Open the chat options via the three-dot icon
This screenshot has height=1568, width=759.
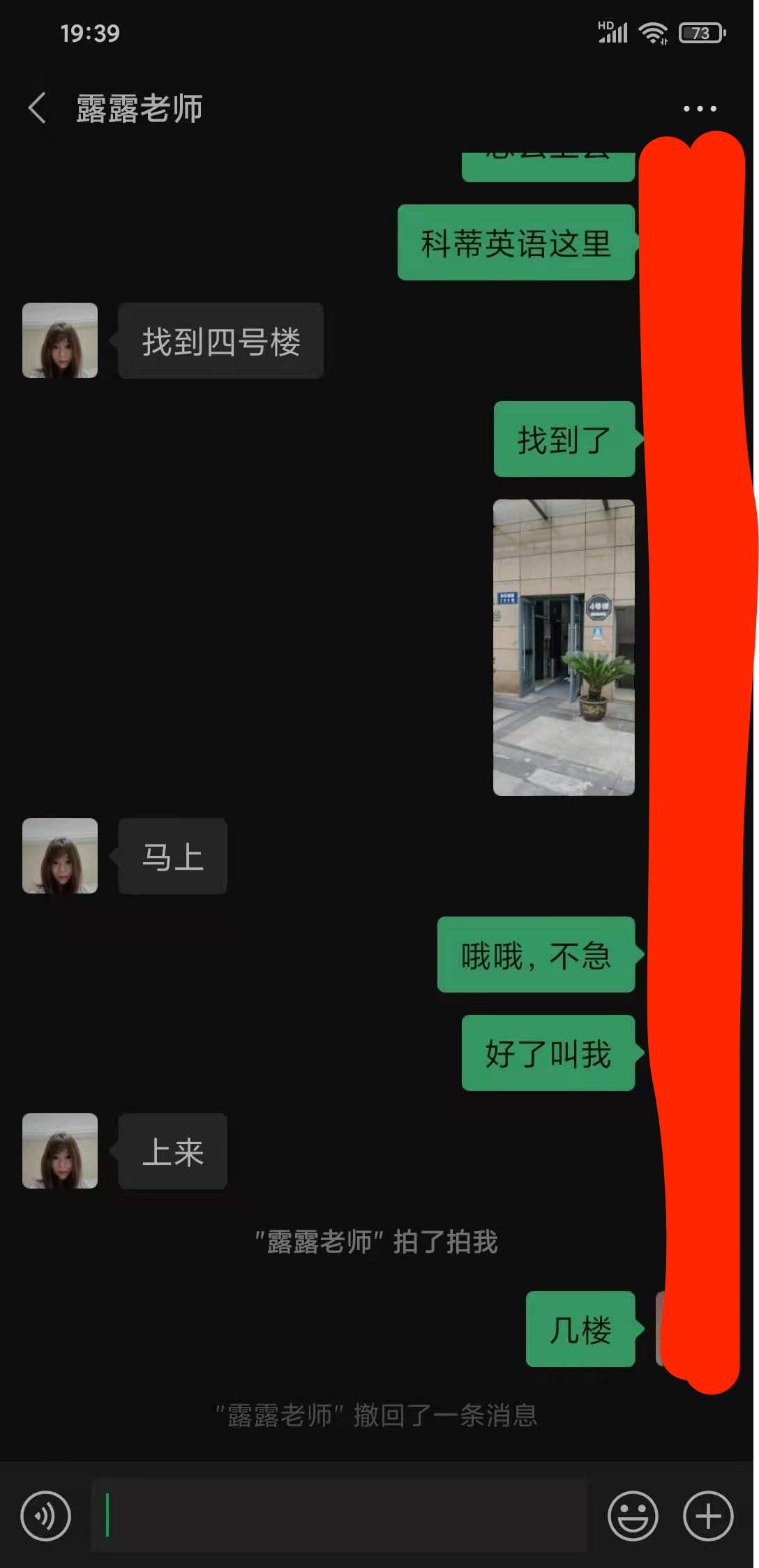(700, 108)
